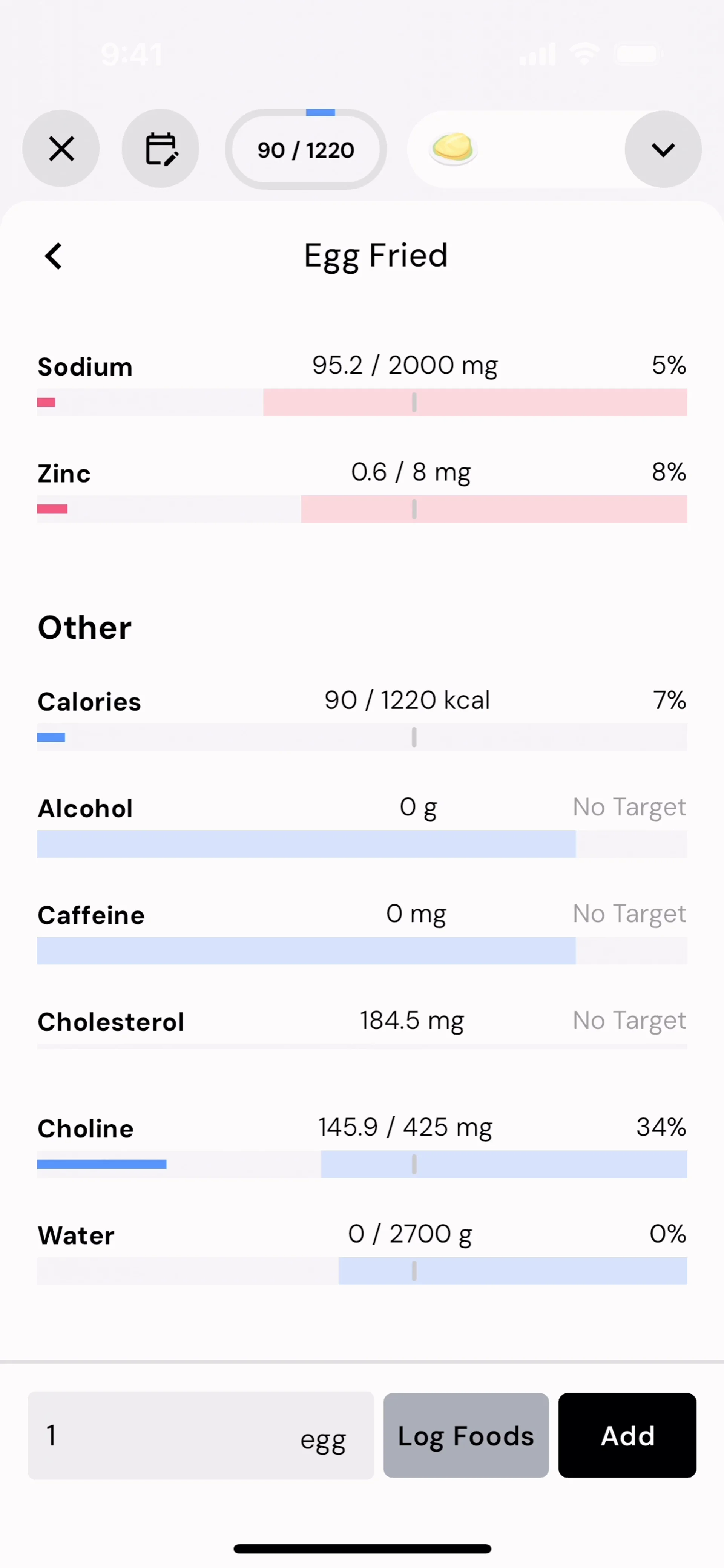The height and width of the screenshot is (1568, 724).
Task: Expand the selected foods dropdown chevron
Action: point(663,149)
